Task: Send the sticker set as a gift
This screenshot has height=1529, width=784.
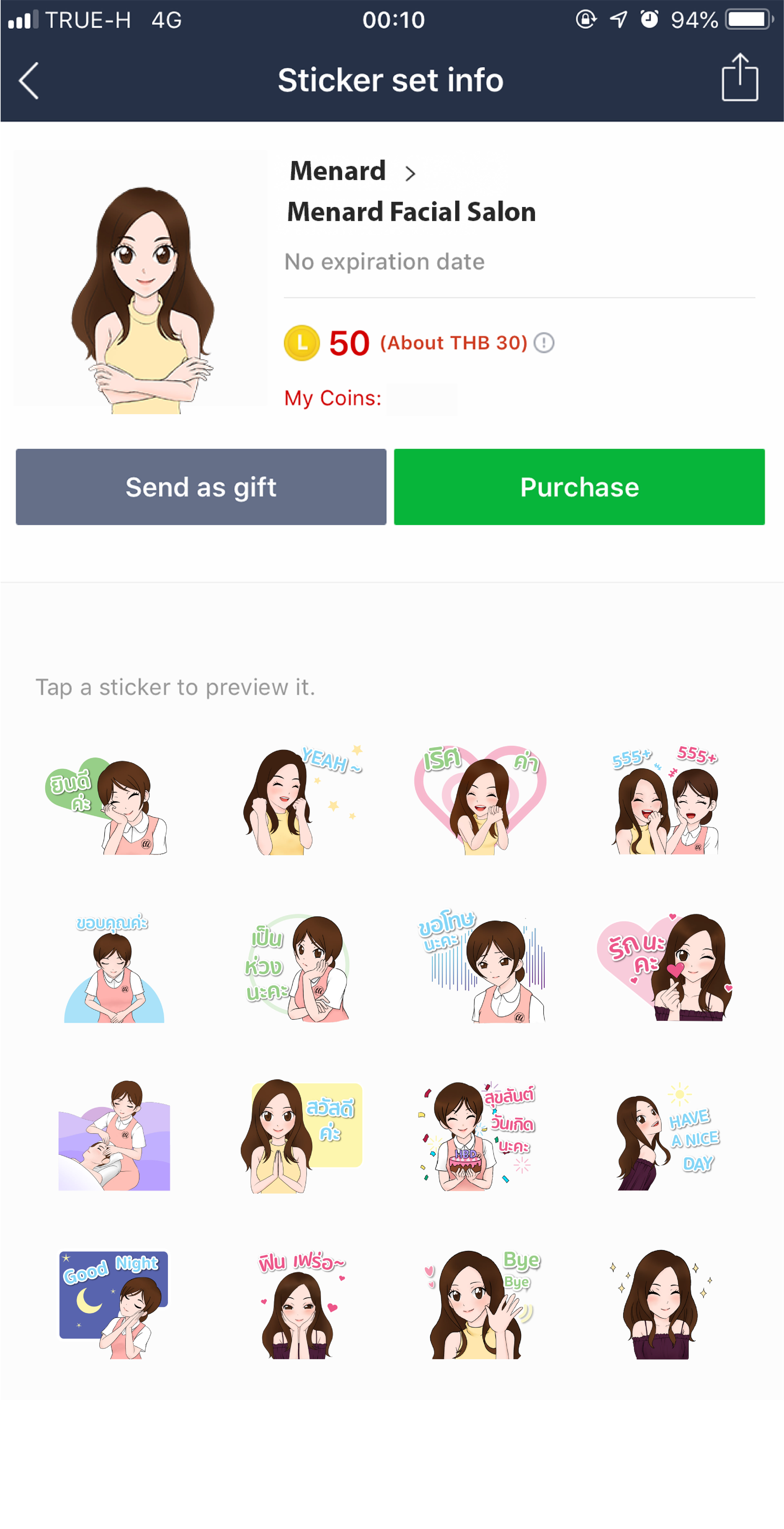Action: coord(201,487)
